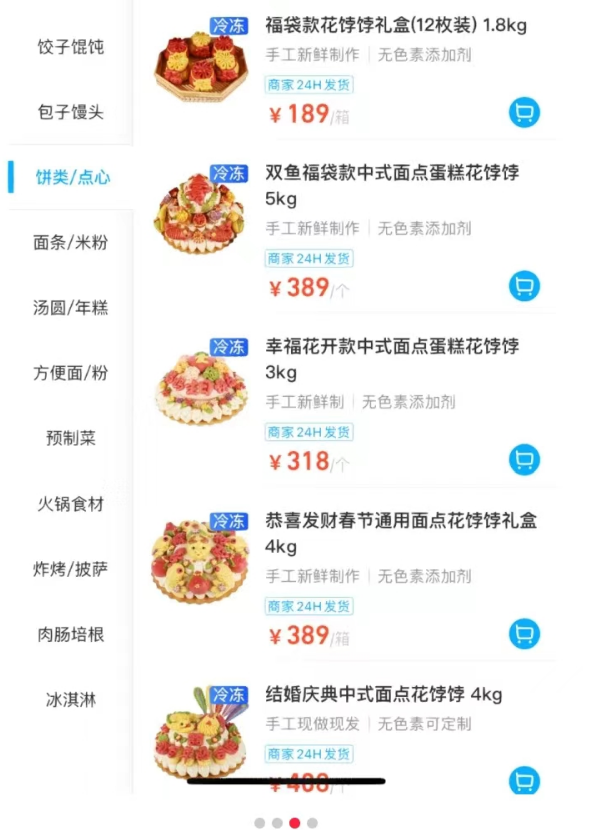
Task: Open the 幸福花开款中式面点蛋糕花饽饽 product
Action: click(392, 347)
